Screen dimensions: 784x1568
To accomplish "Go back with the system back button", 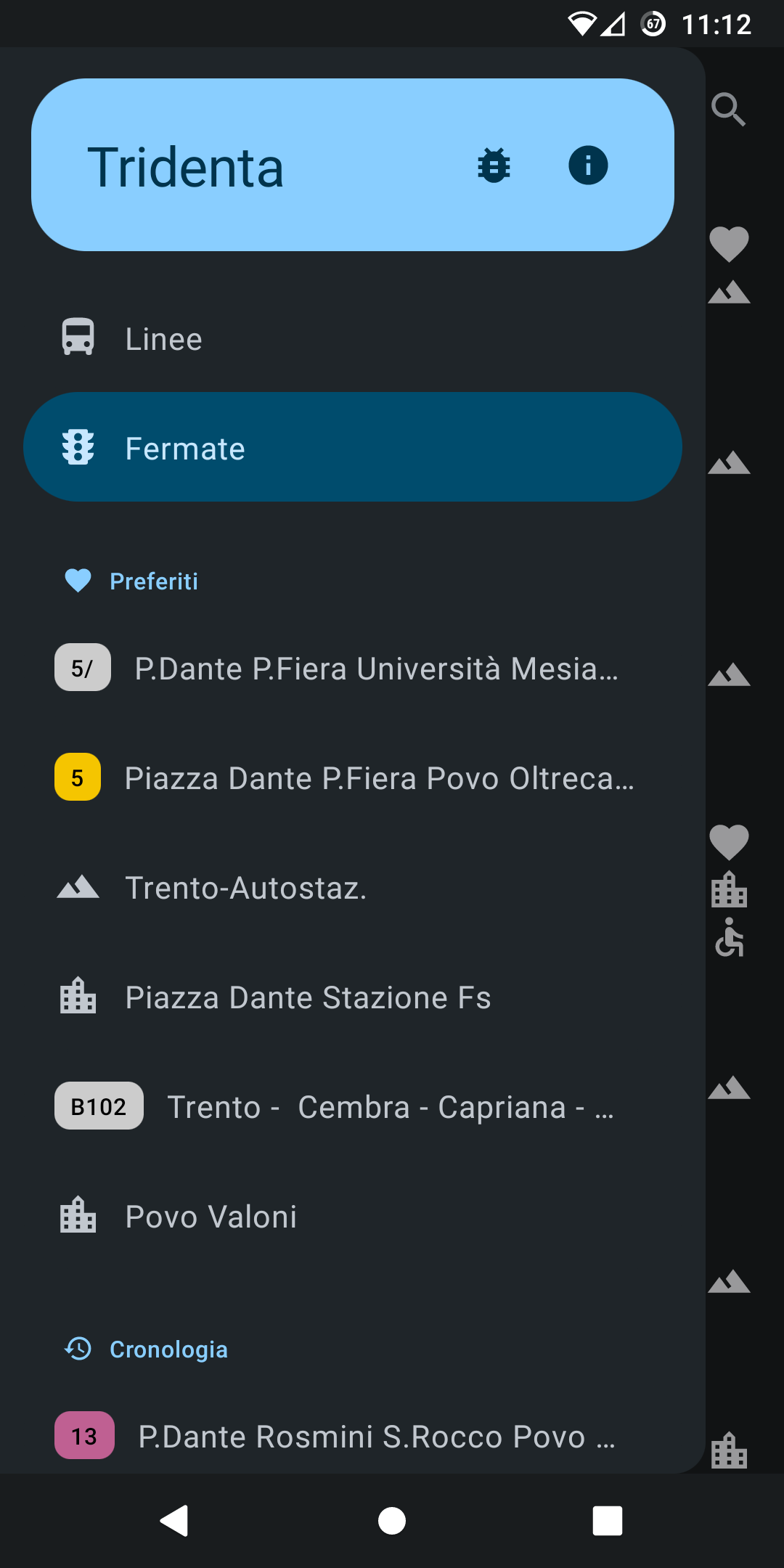I will point(174,1520).
